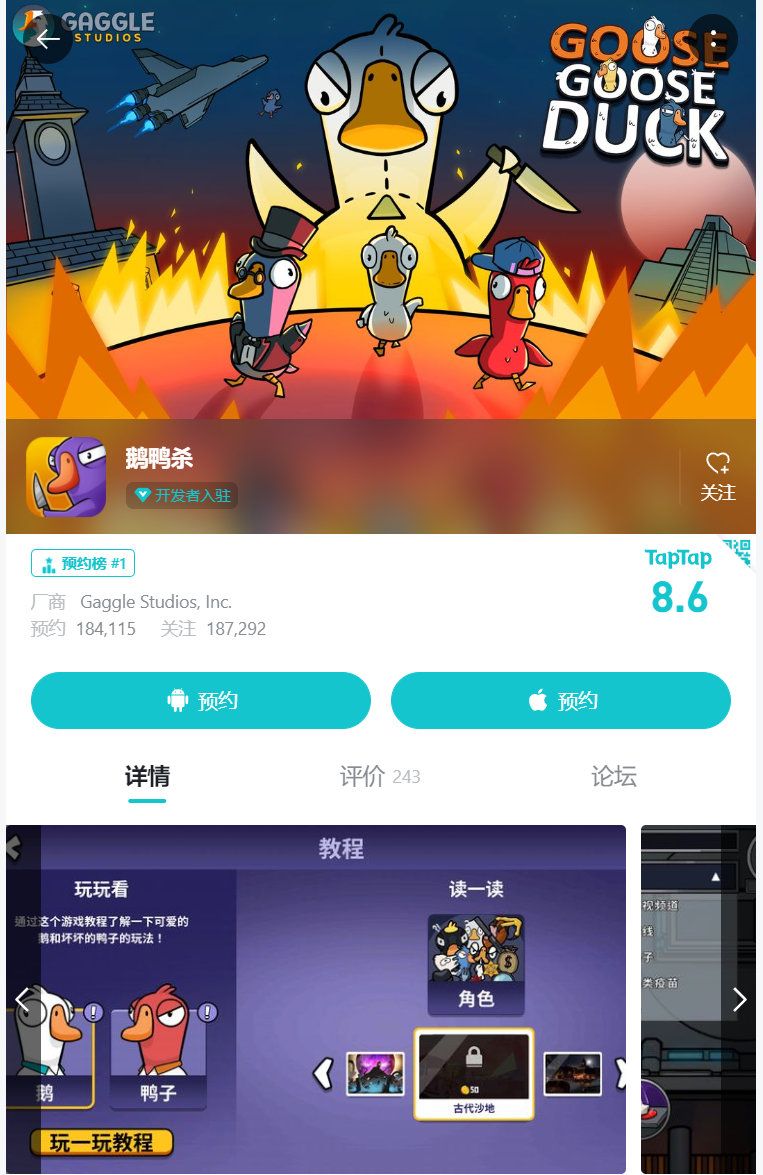Follow the game via the heart 关注 button
The image size is (763, 1175).
(717, 477)
